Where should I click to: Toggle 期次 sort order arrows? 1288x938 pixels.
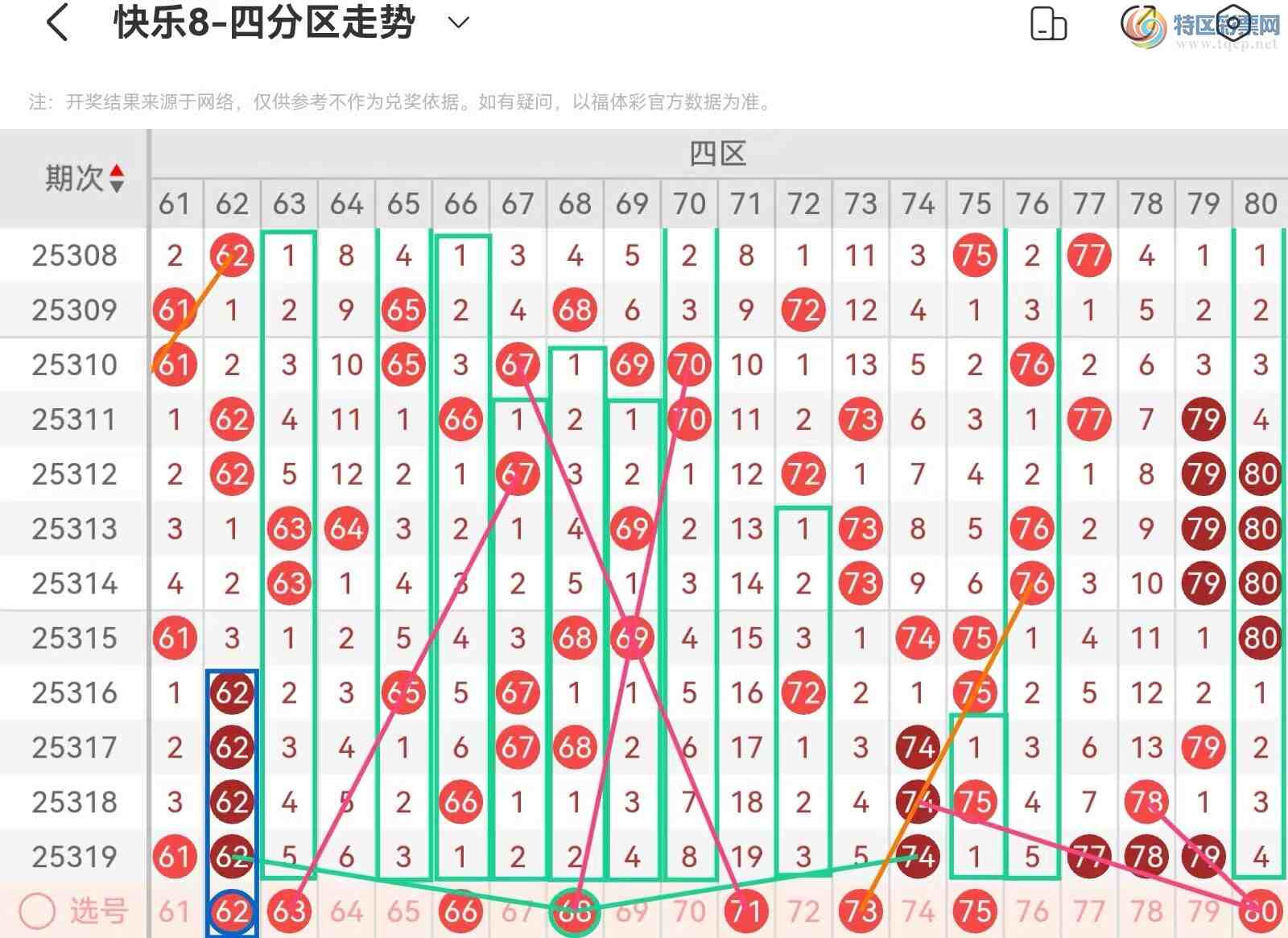click(118, 178)
